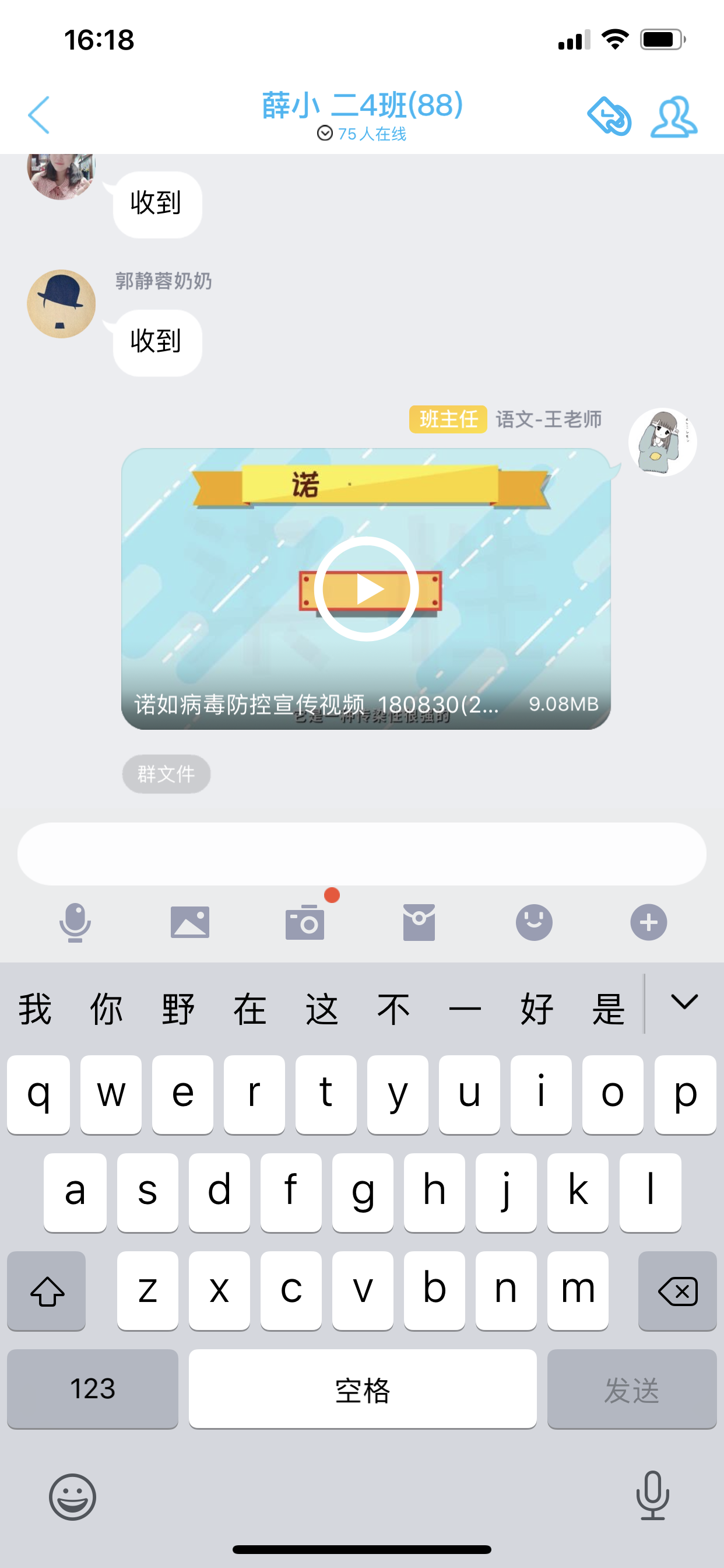The image size is (724, 1568).
Task: Go back from the group chat
Action: [38, 114]
